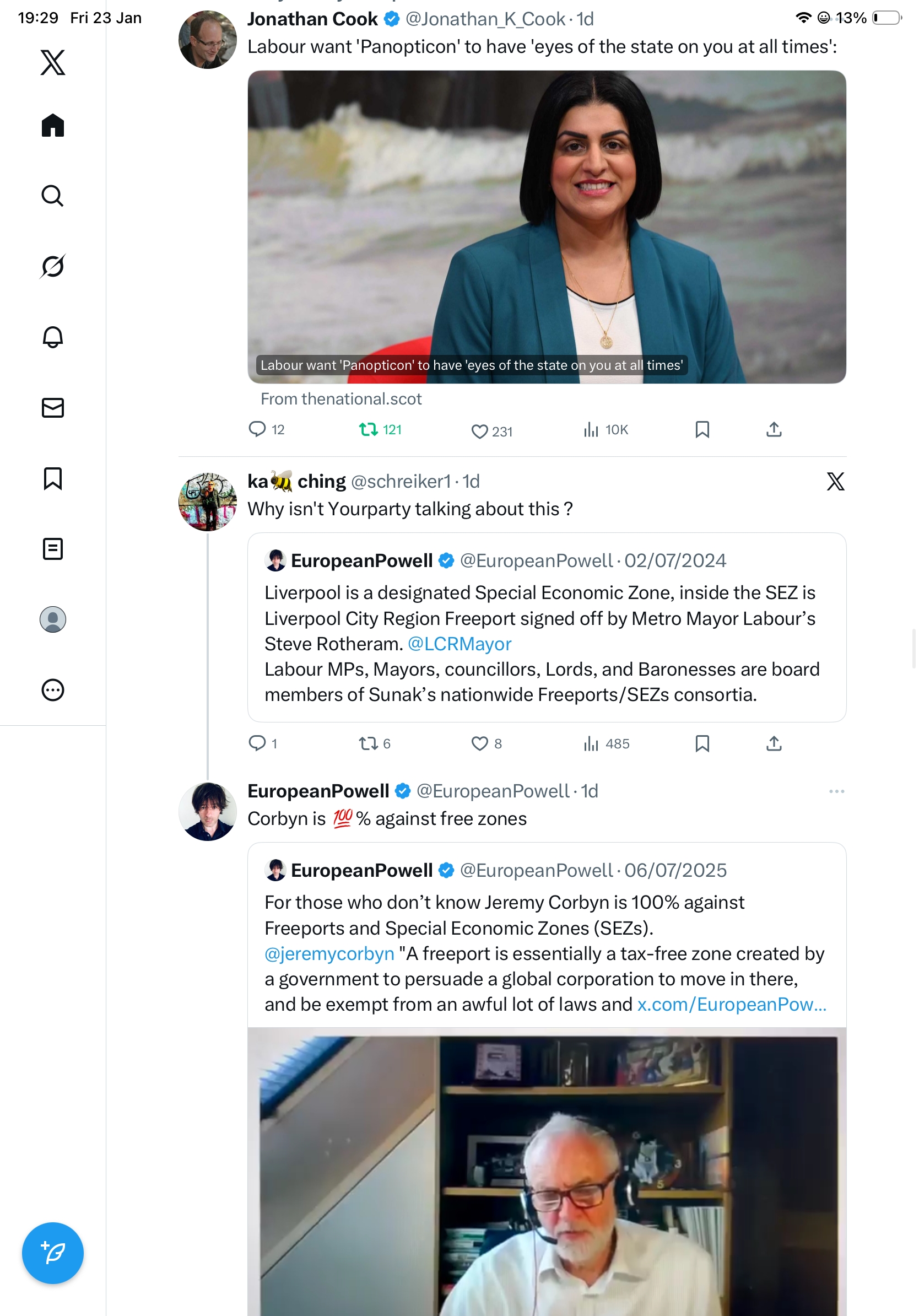
Task: Open the notifications bell
Action: coord(53,337)
